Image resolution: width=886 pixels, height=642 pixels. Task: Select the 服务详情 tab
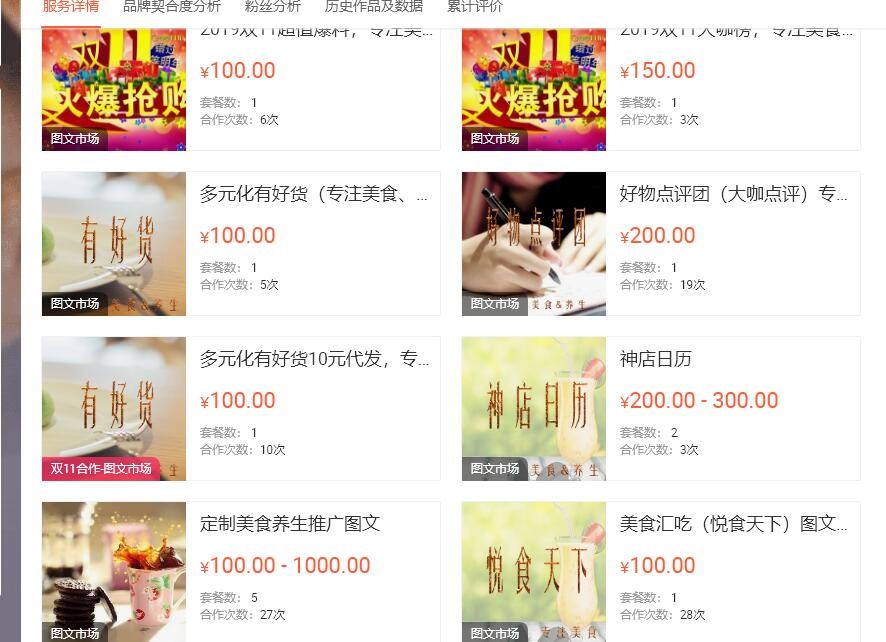point(71,7)
